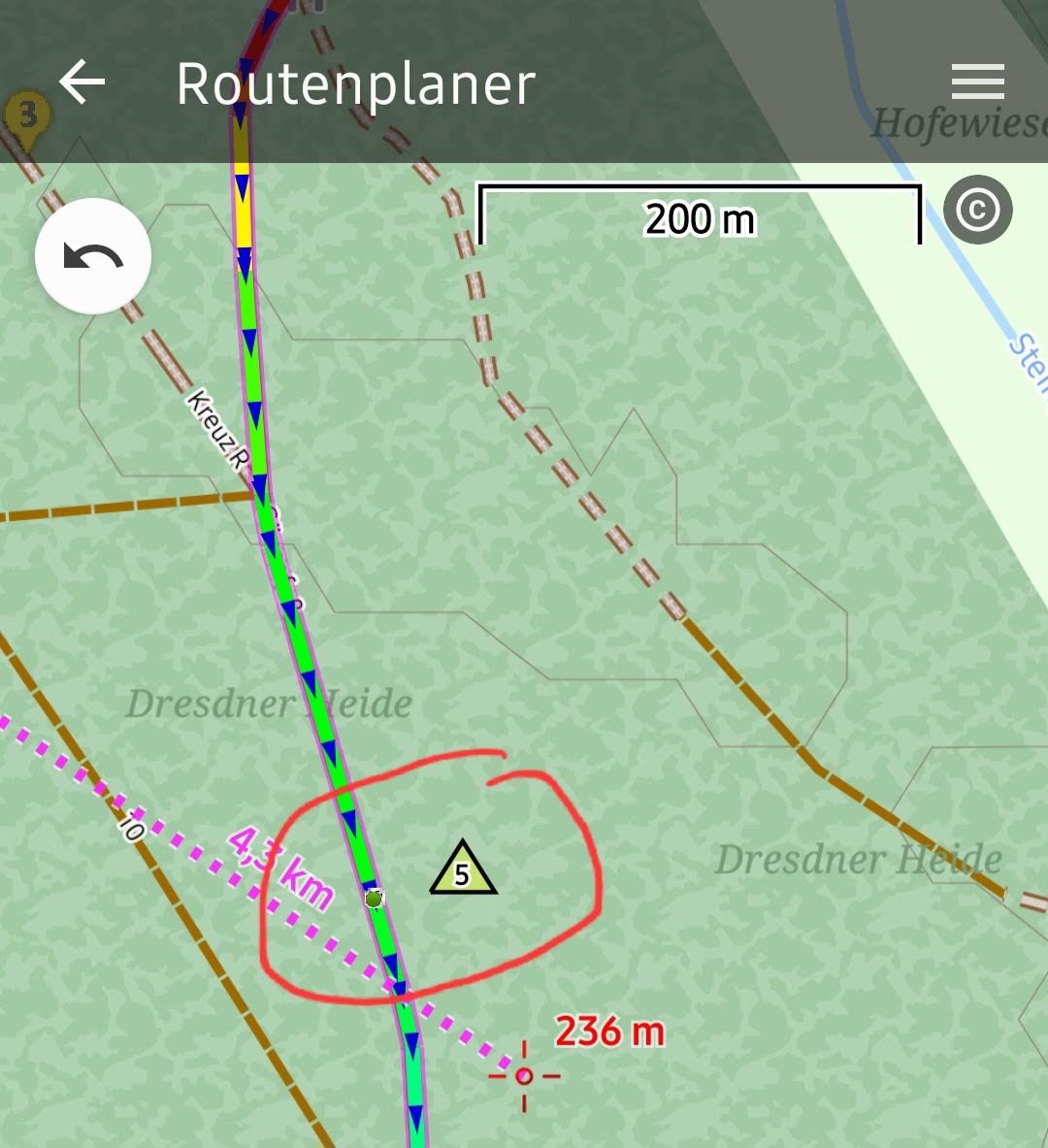Open the map copyright info
This screenshot has width=1048, height=1148.
point(977,210)
